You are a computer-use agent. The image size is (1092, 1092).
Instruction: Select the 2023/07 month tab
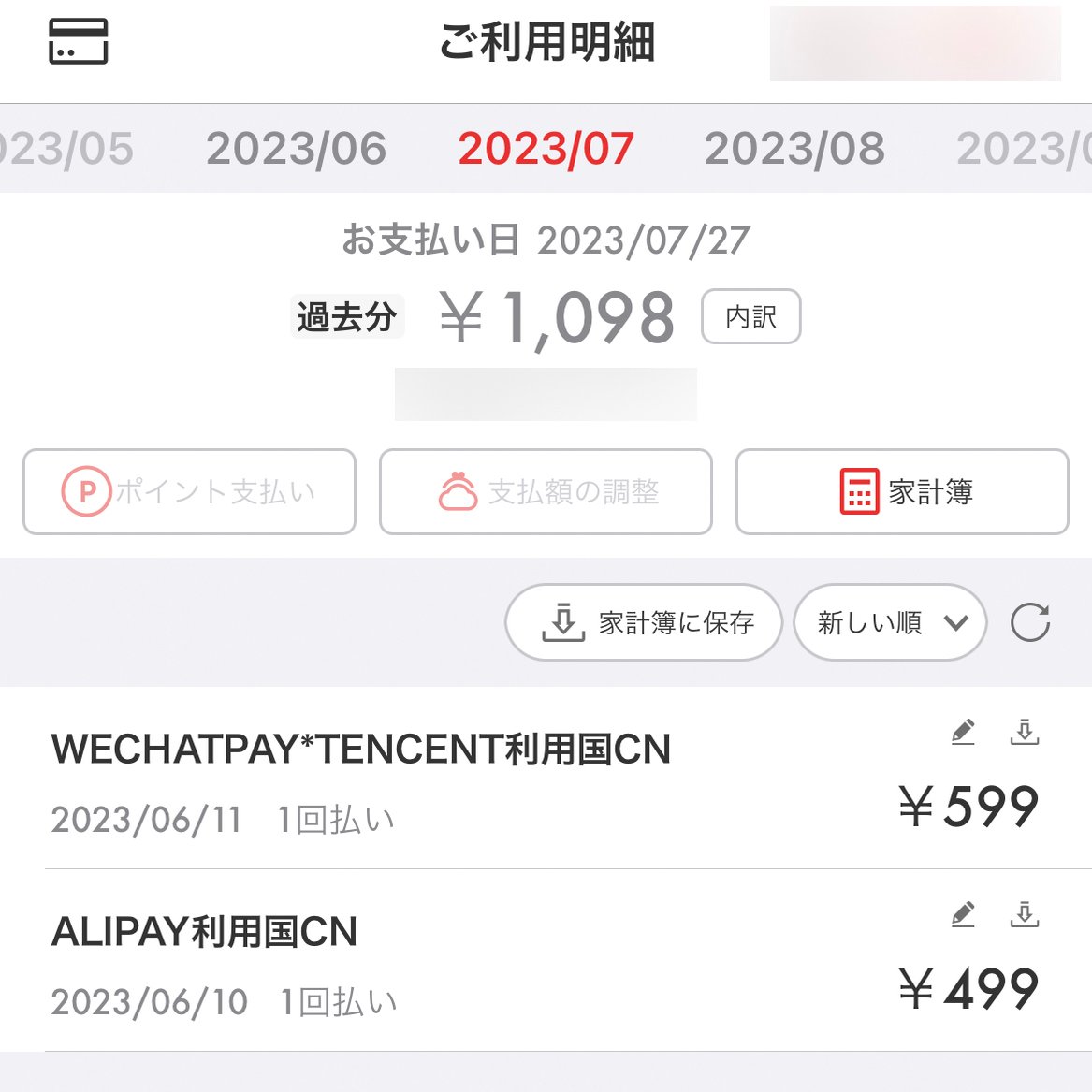(x=546, y=149)
